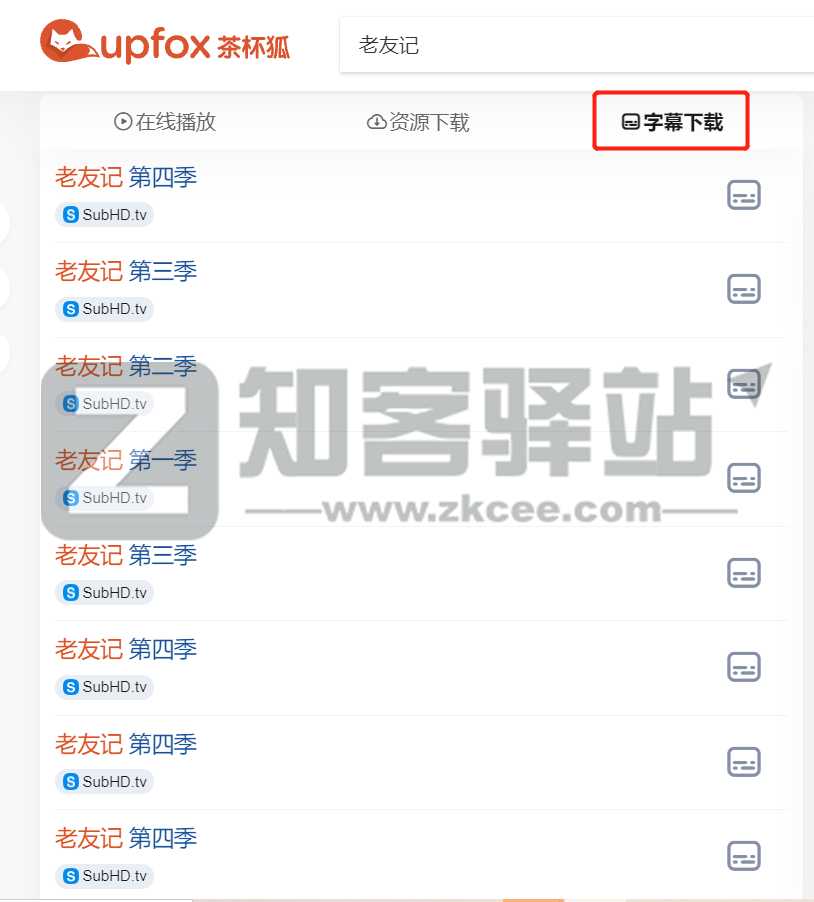Open the 老友记 第一季 subtitle result
Screen dimensions: 814x902
click(x=126, y=460)
